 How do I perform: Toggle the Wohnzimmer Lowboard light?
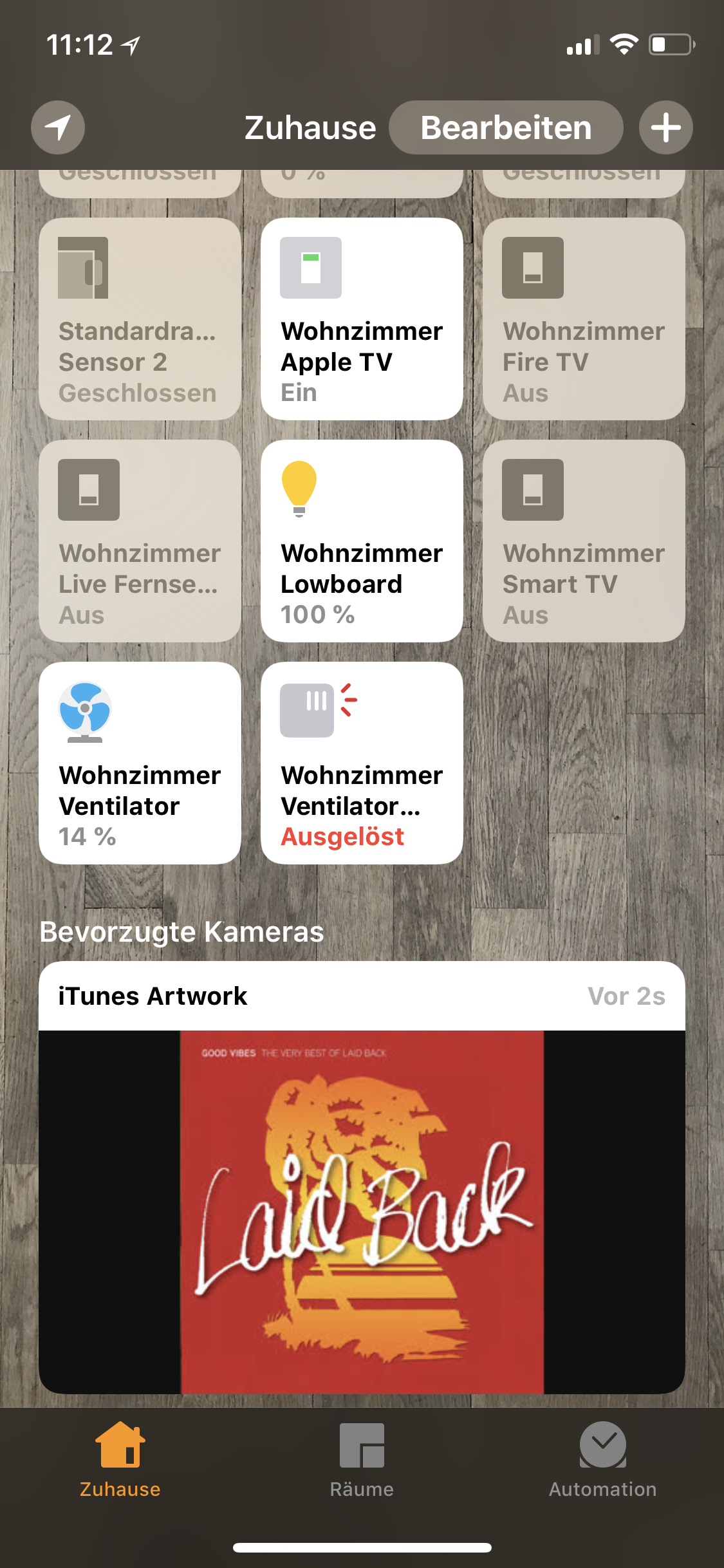(x=362, y=541)
